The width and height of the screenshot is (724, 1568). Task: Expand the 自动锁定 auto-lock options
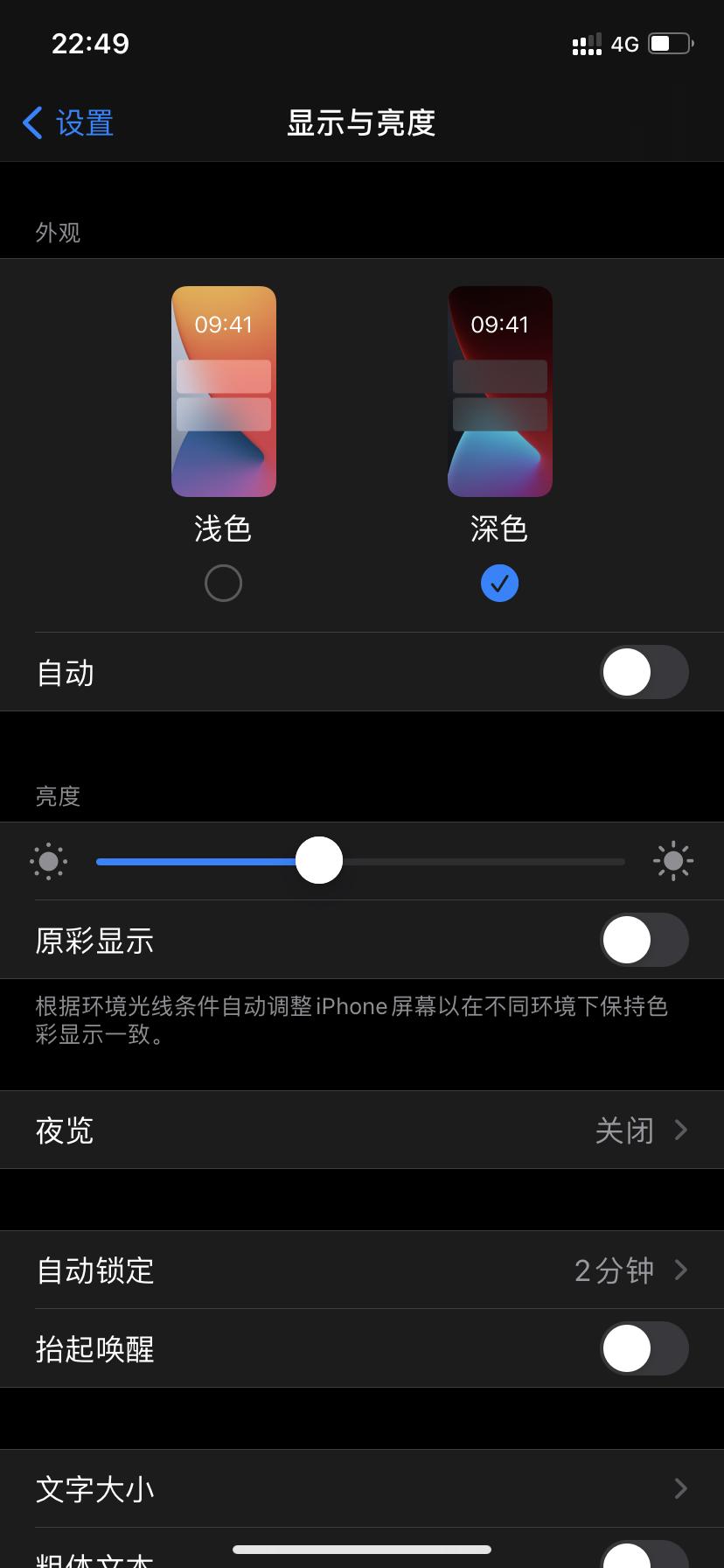pyautogui.click(x=362, y=1270)
